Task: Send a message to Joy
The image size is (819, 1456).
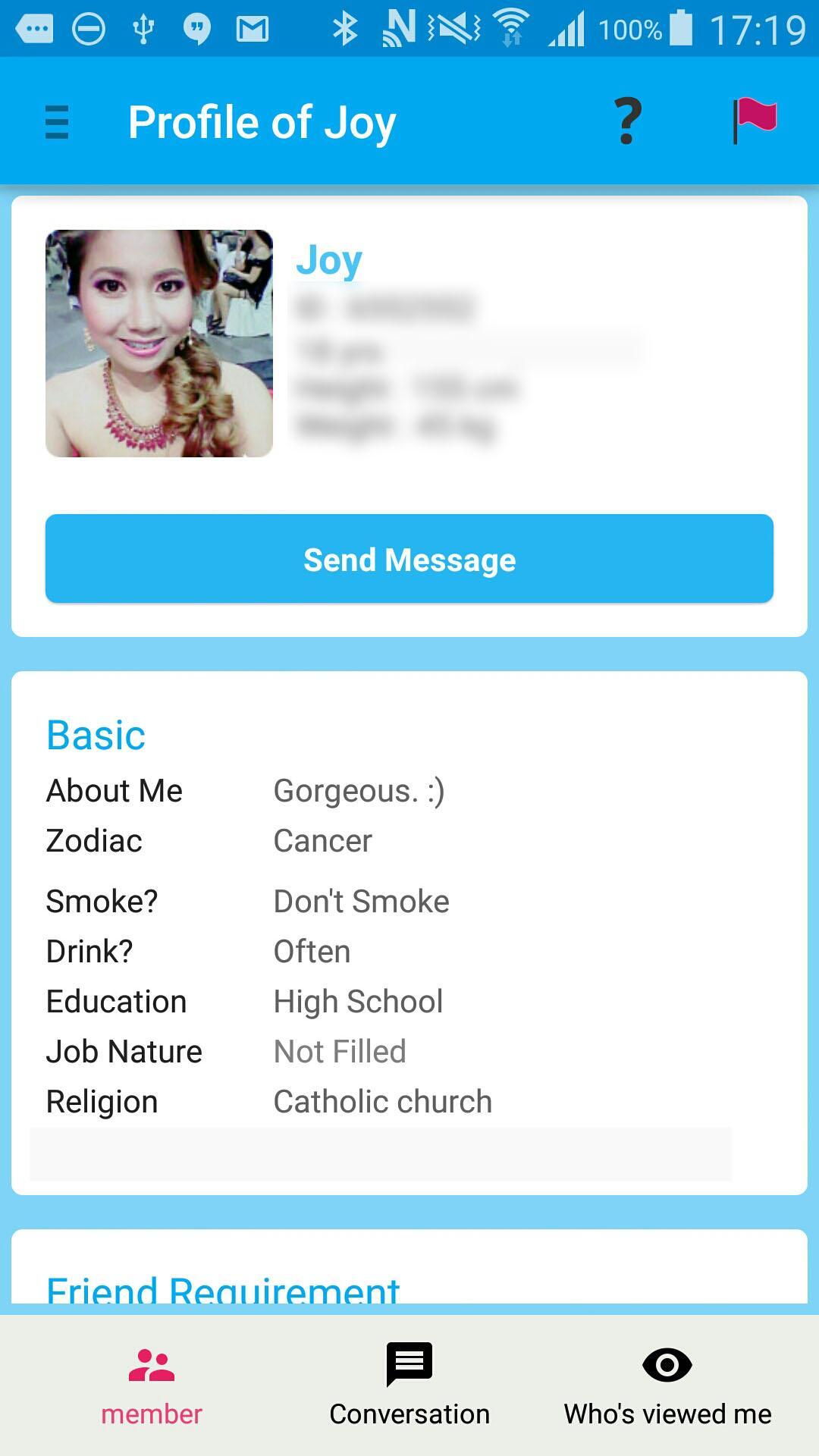Action: [x=409, y=560]
